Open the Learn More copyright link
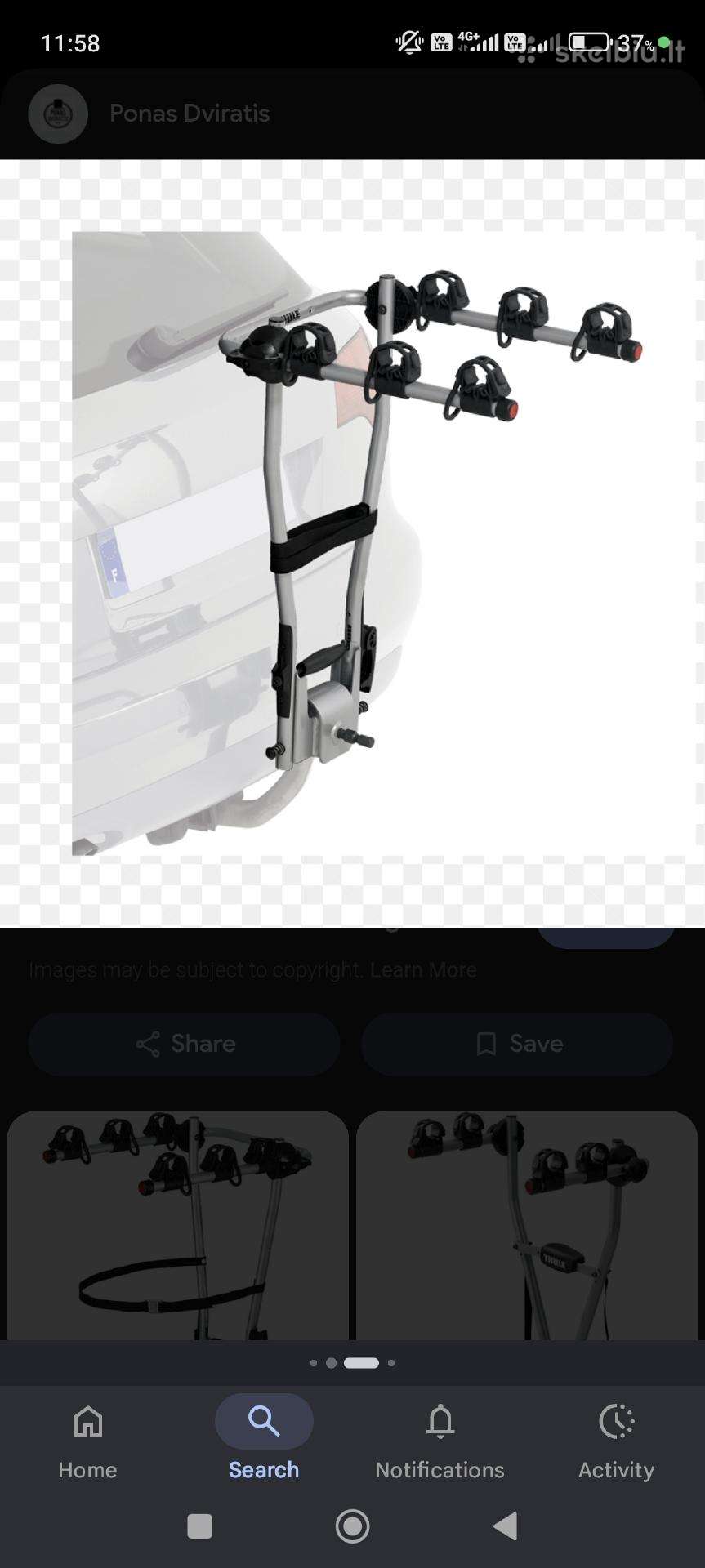 point(423,969)
